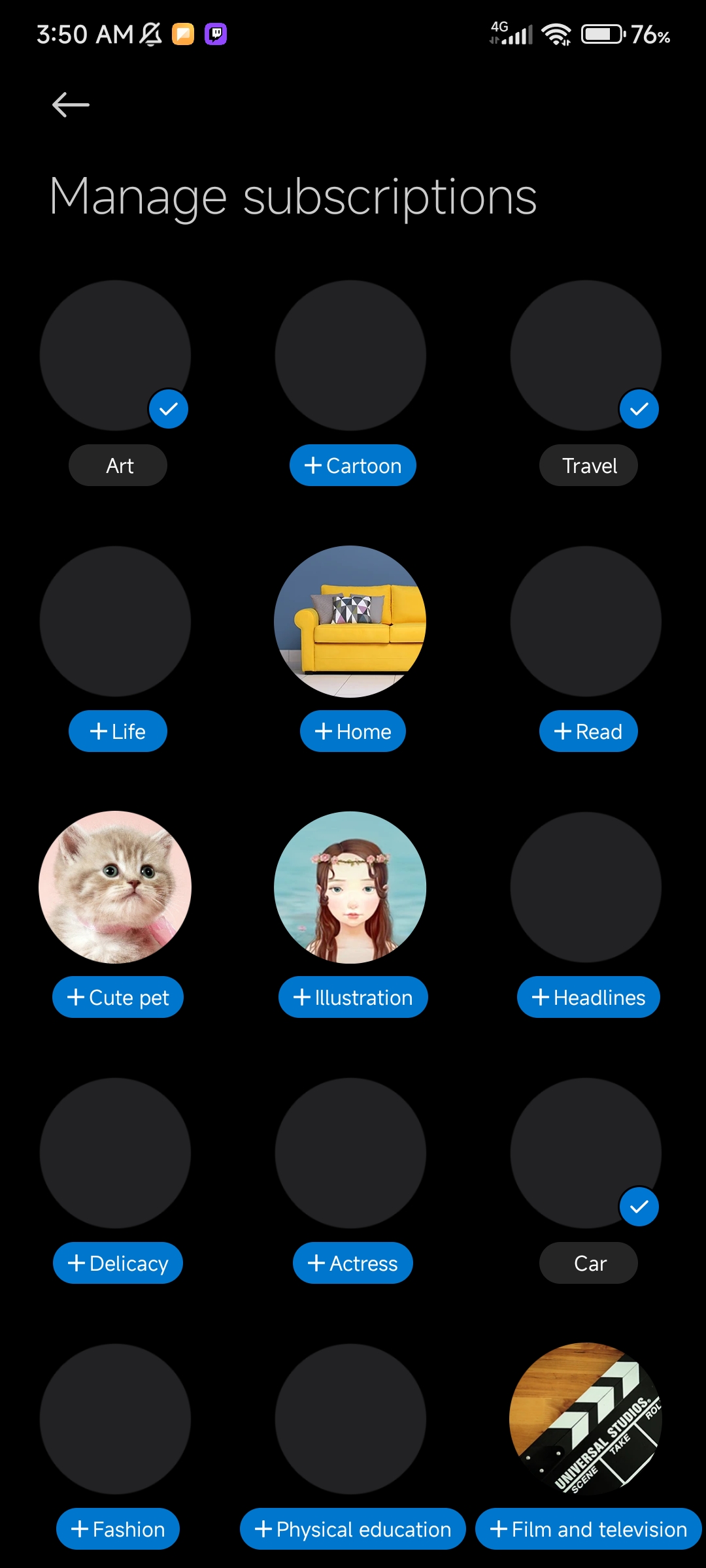Unsubscribe from the Art category
Viewport: 706px width, 1568px height.
(x=118, y=465)
